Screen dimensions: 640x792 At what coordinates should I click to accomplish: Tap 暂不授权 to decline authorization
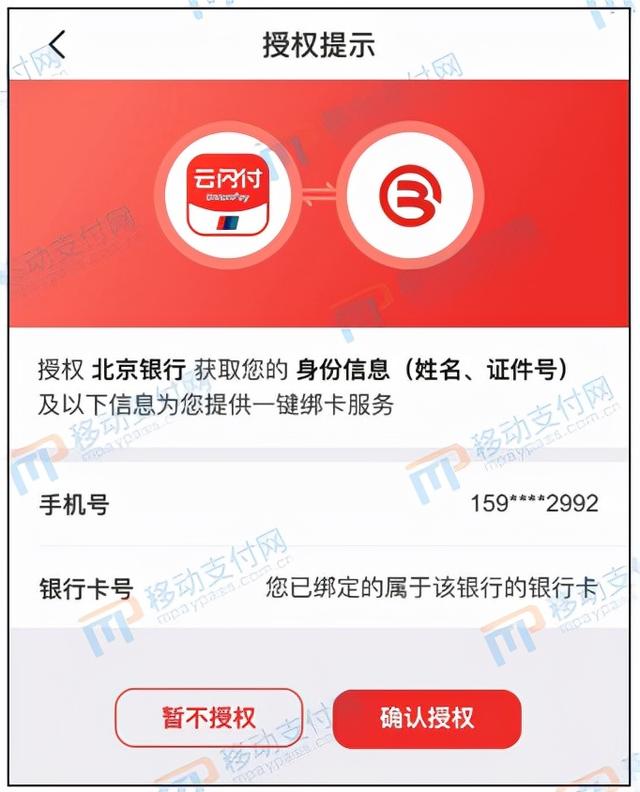(209, 718)
